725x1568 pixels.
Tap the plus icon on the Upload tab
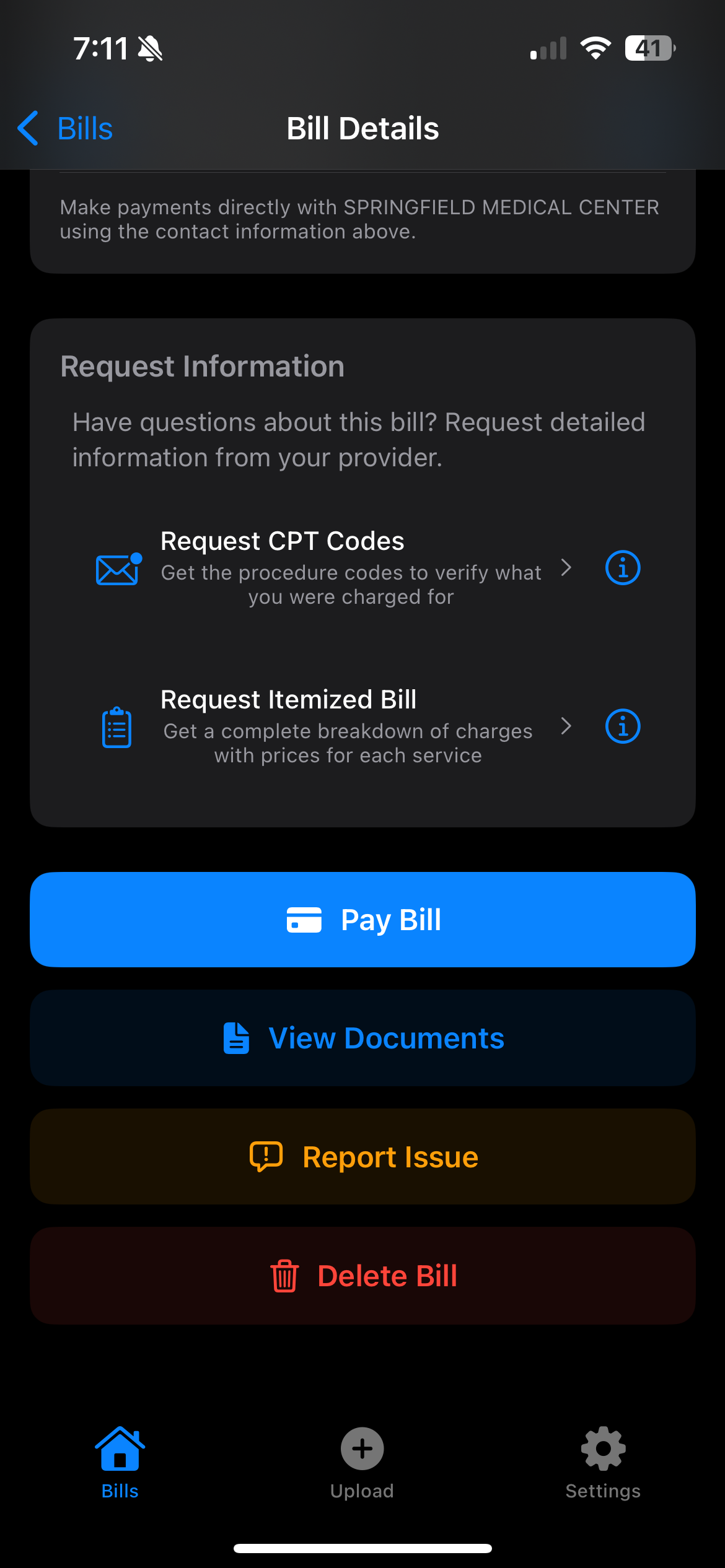(362, 1449)
